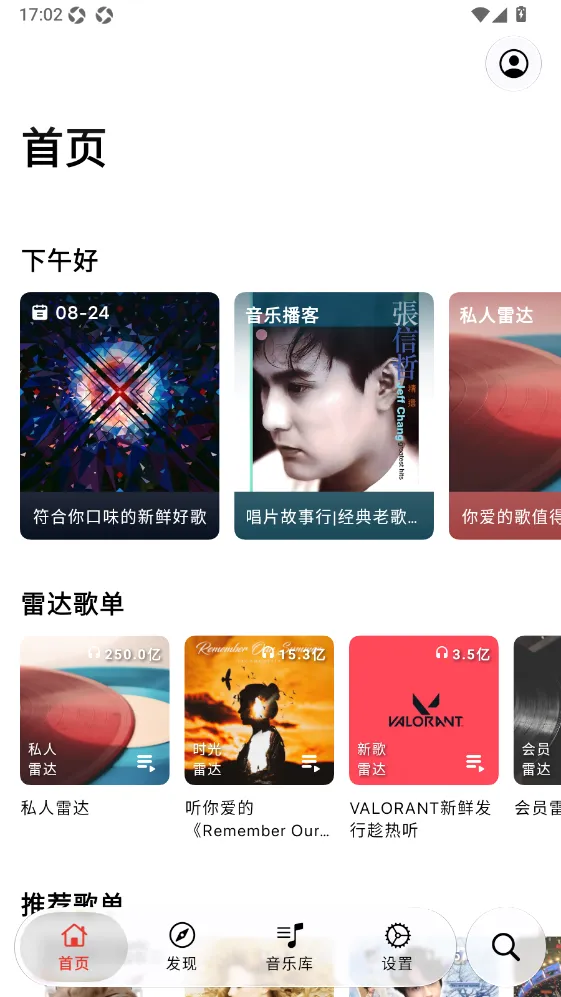Open the VALORANT 新歌雷达 playlist
This screenshot has height=997, width=561.
point(424,710)
